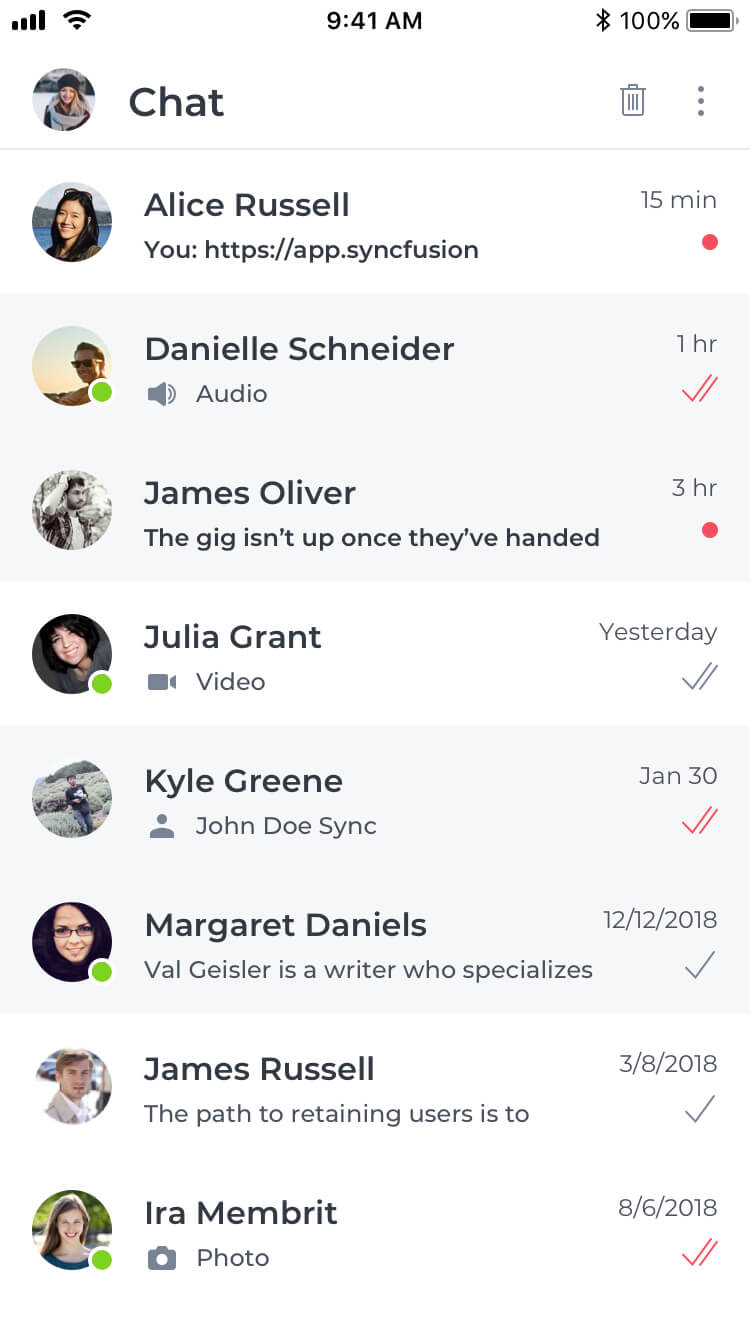This screenshot has width=750, height=1334.
Task: Open Ira Membrit's conversation
Action: pos(375,1231)
